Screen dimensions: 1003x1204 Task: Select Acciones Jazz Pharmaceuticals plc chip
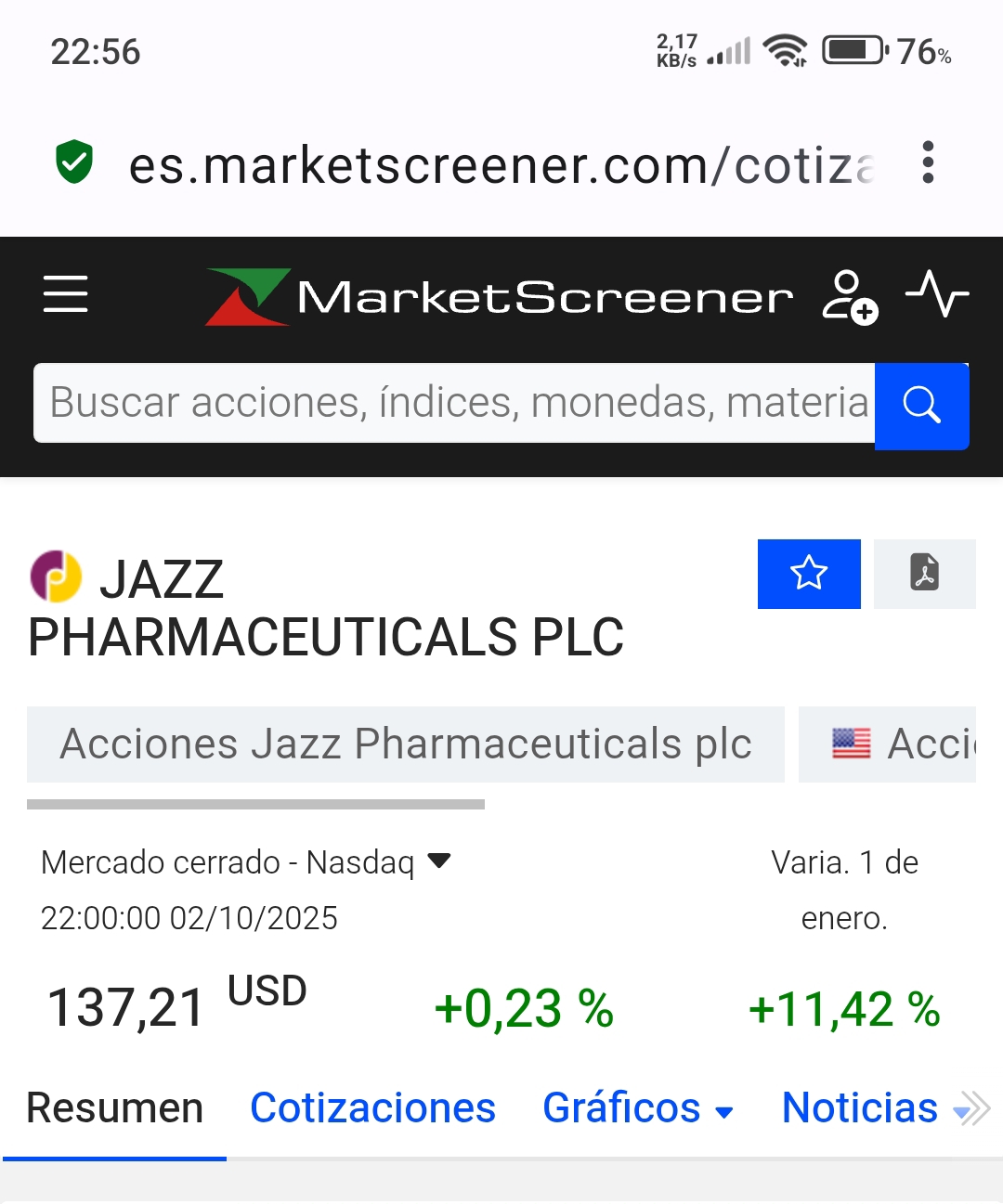[x=406, y=744]
